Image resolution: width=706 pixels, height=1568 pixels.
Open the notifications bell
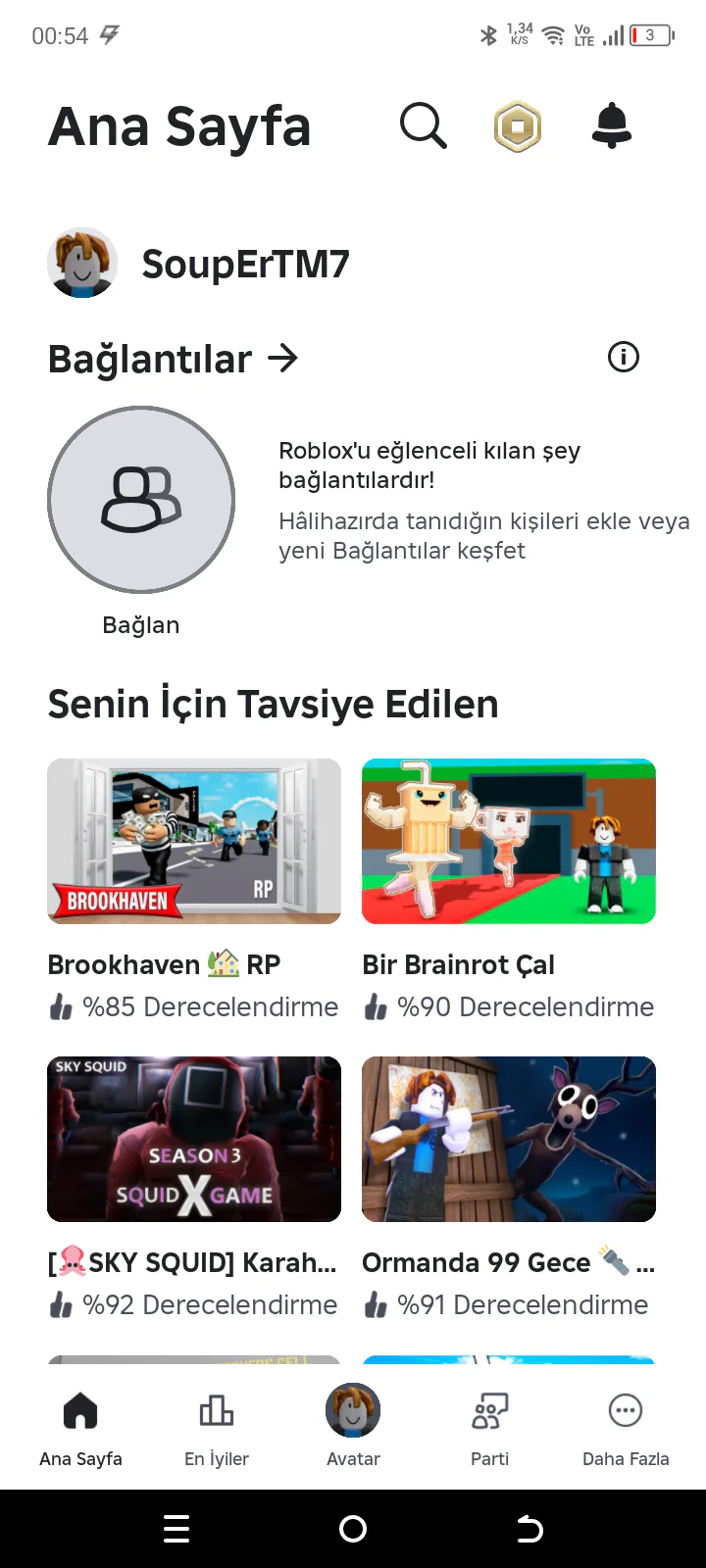(x=612, y=126)
